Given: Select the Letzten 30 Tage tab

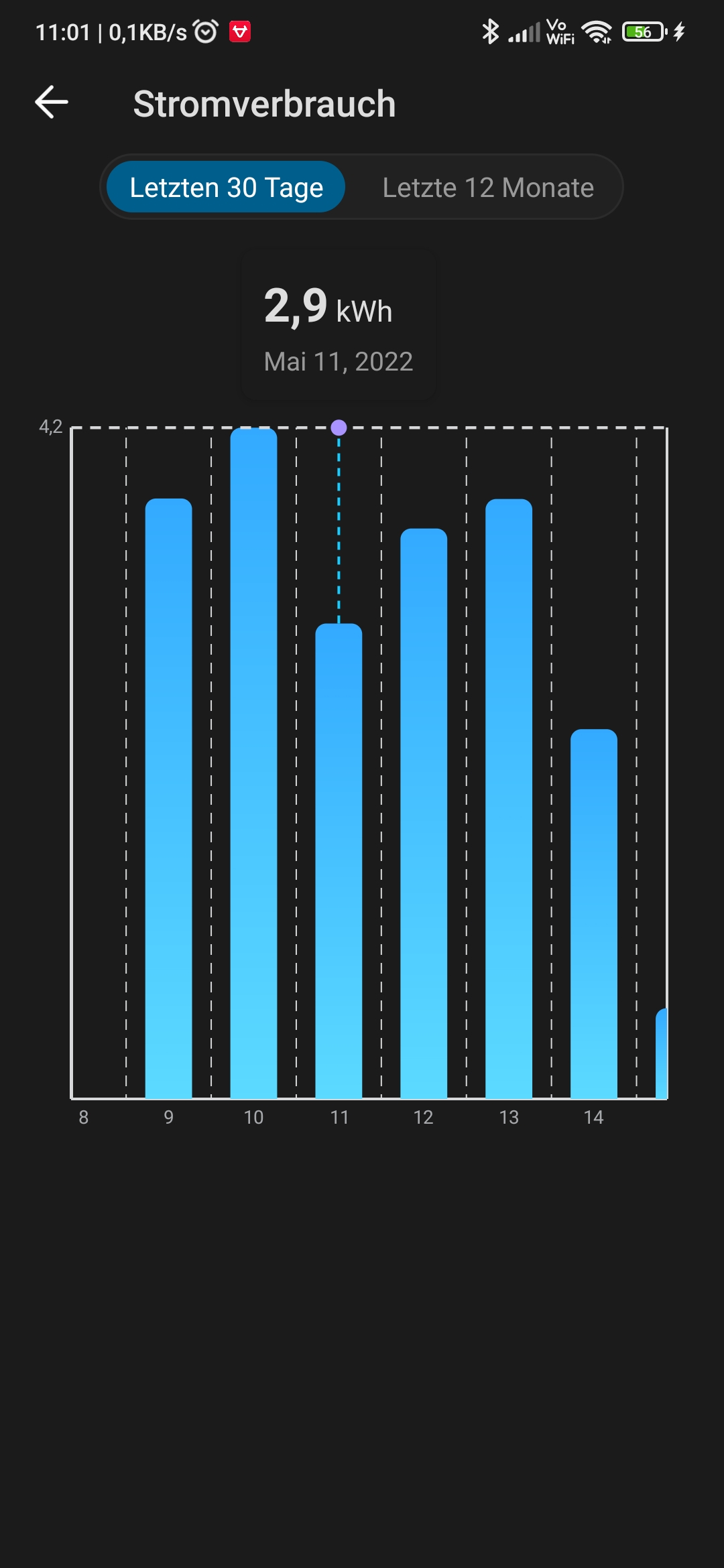Looking at the screenshot, I should [226, 188].
